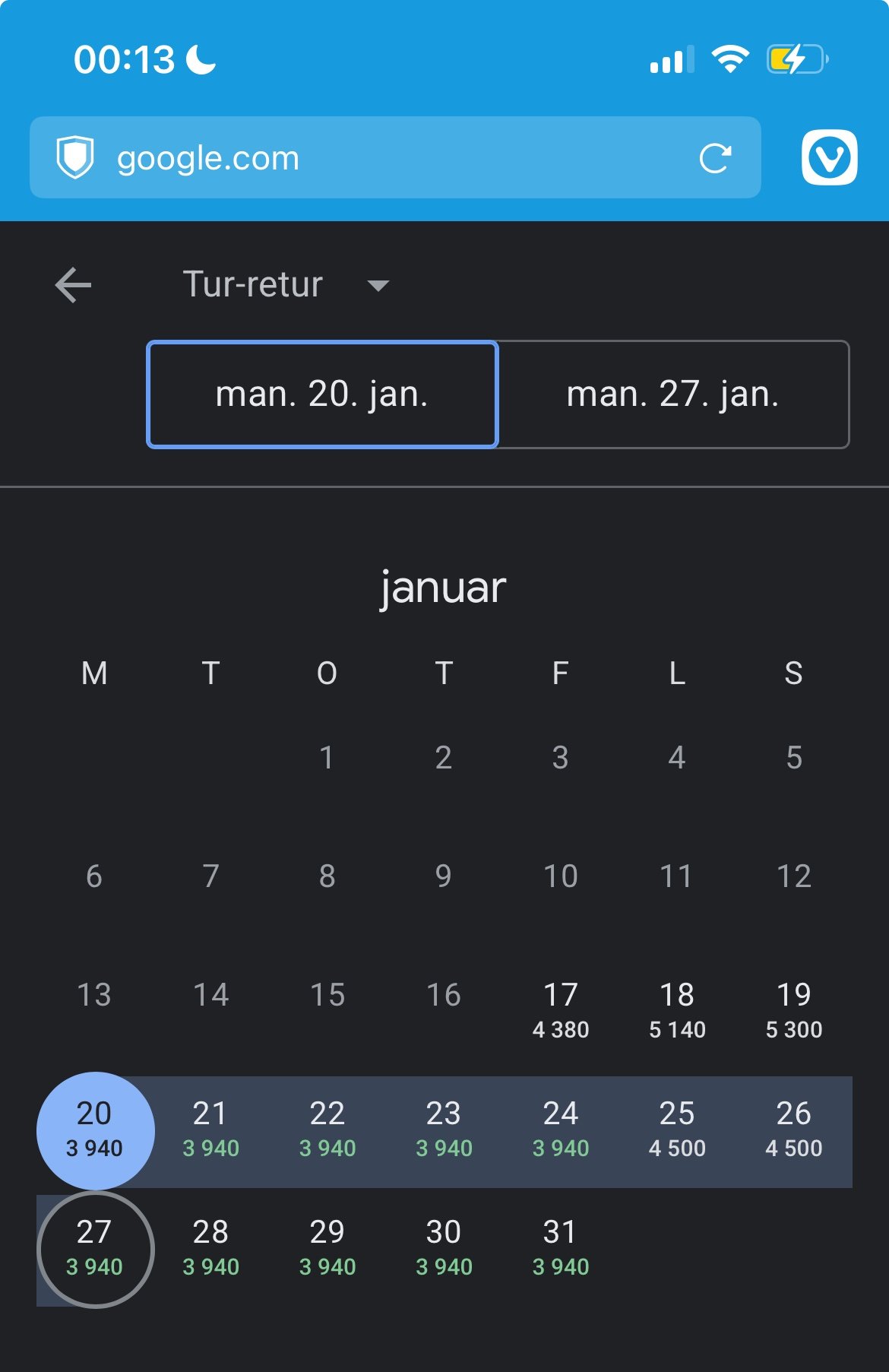889x1372 pixels.
Task: Select the return date field man. 27. jan.
Action: pos(672,394)
